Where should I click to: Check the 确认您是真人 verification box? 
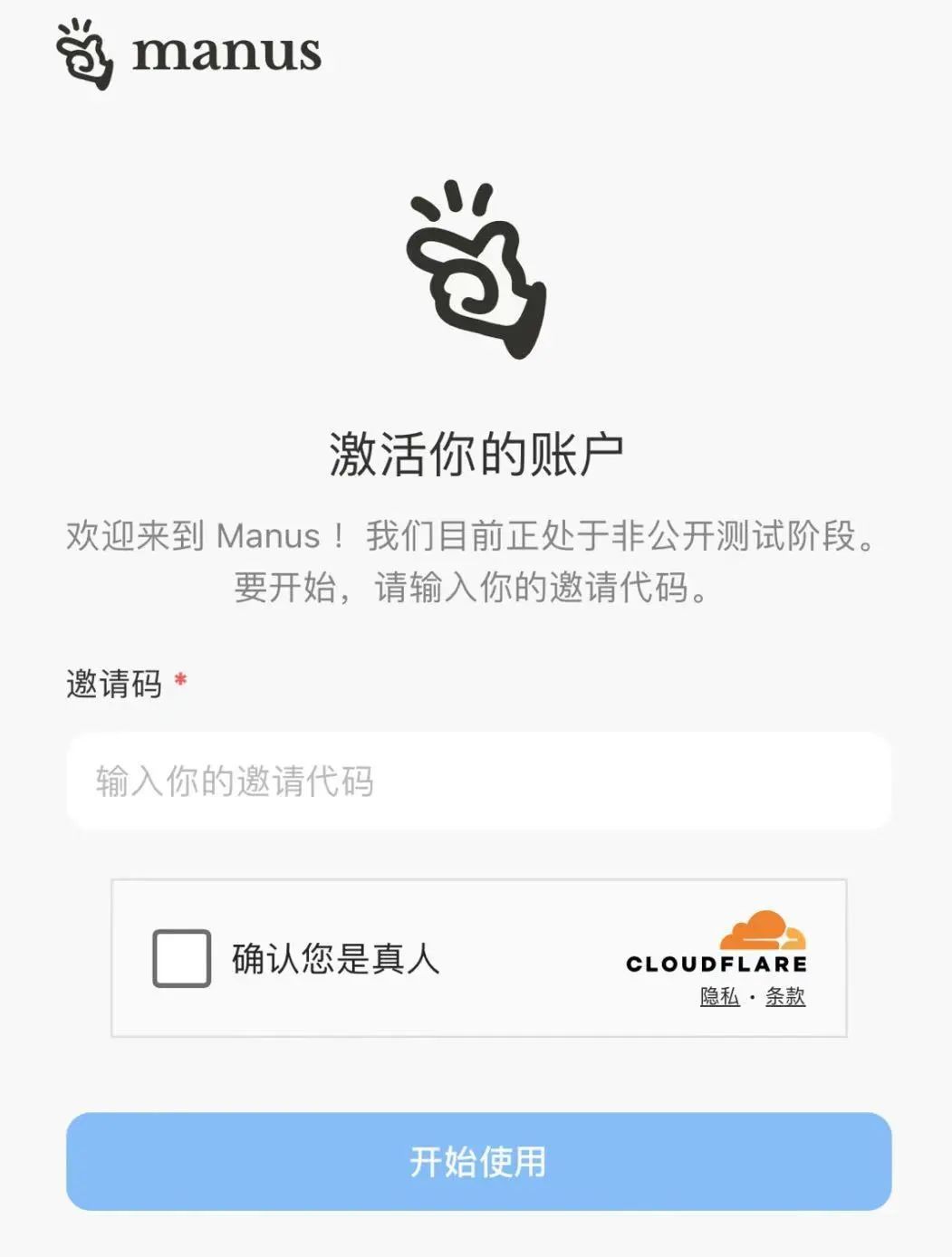click(x=181, y=958)
